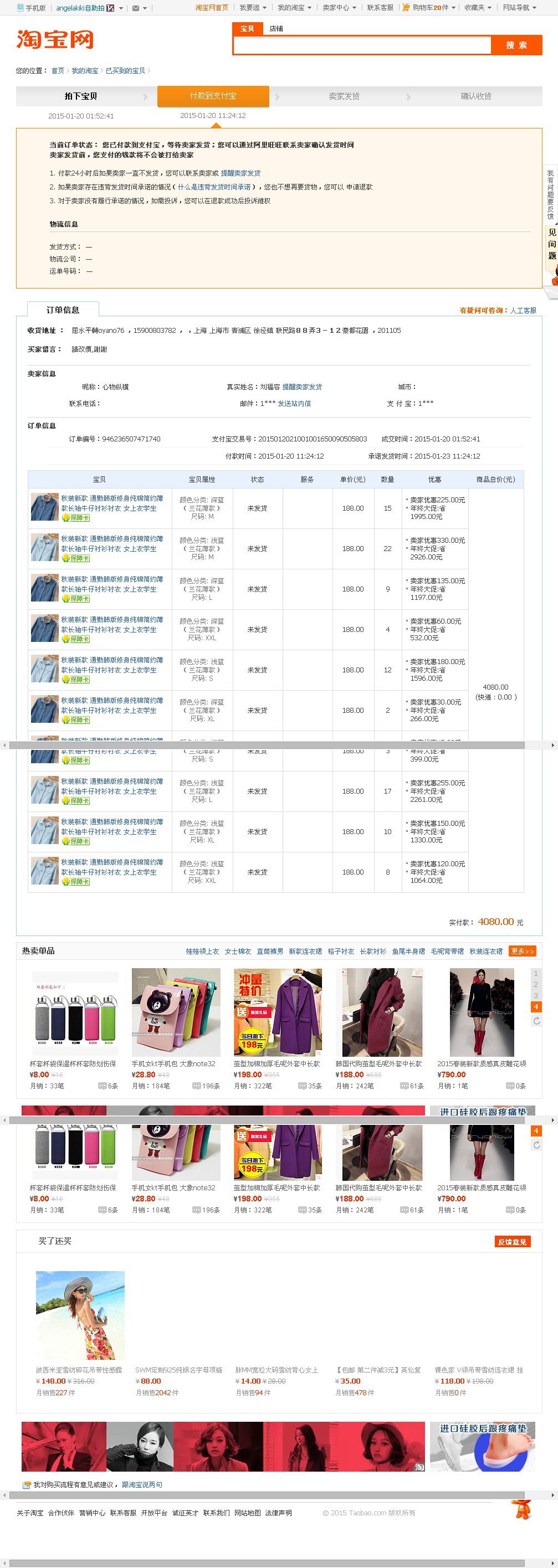Send 发送站内信 message to seller
558x1568 pixels.
(294, 404)
